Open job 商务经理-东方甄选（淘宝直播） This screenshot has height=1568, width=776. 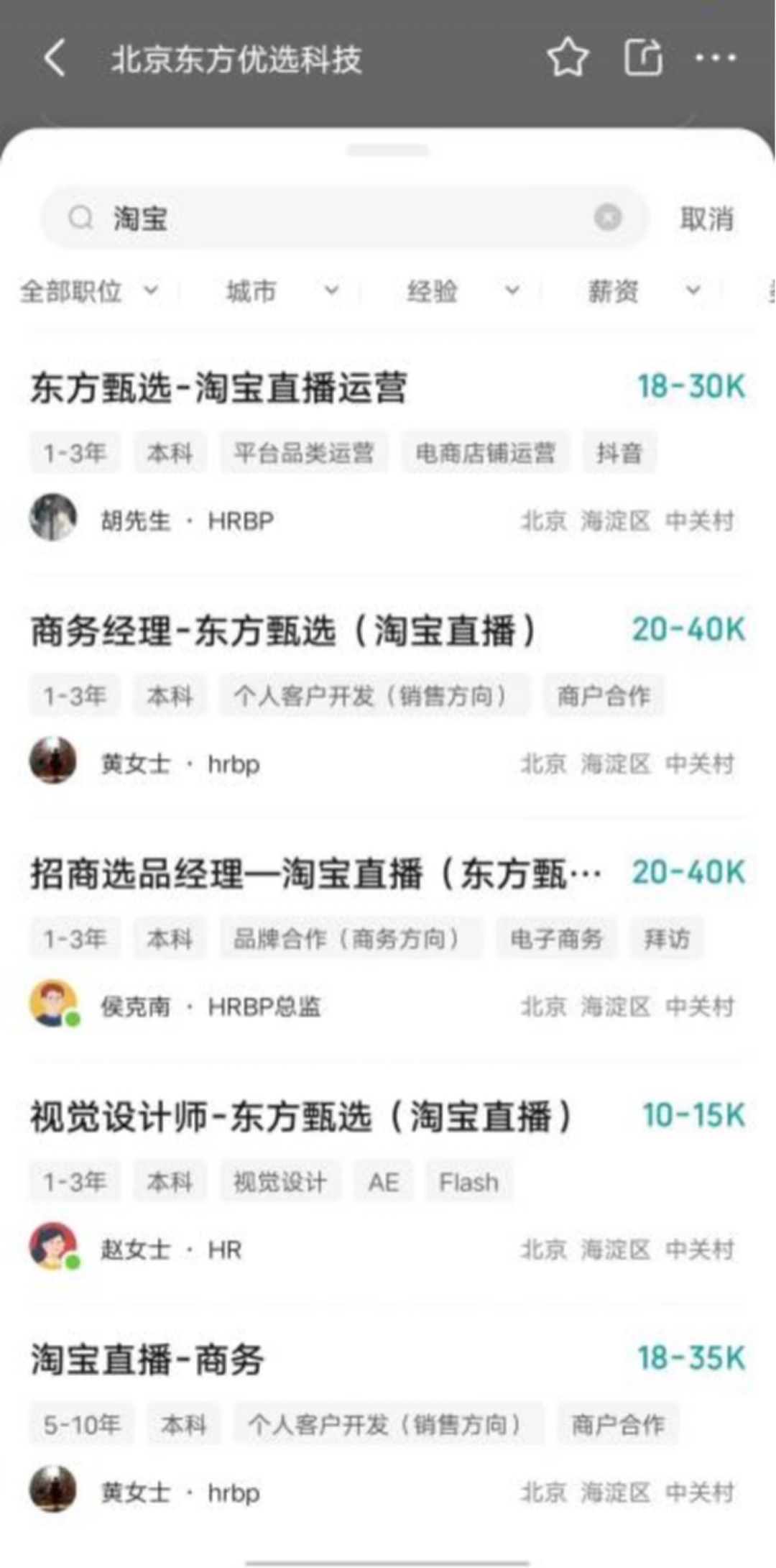284,631
